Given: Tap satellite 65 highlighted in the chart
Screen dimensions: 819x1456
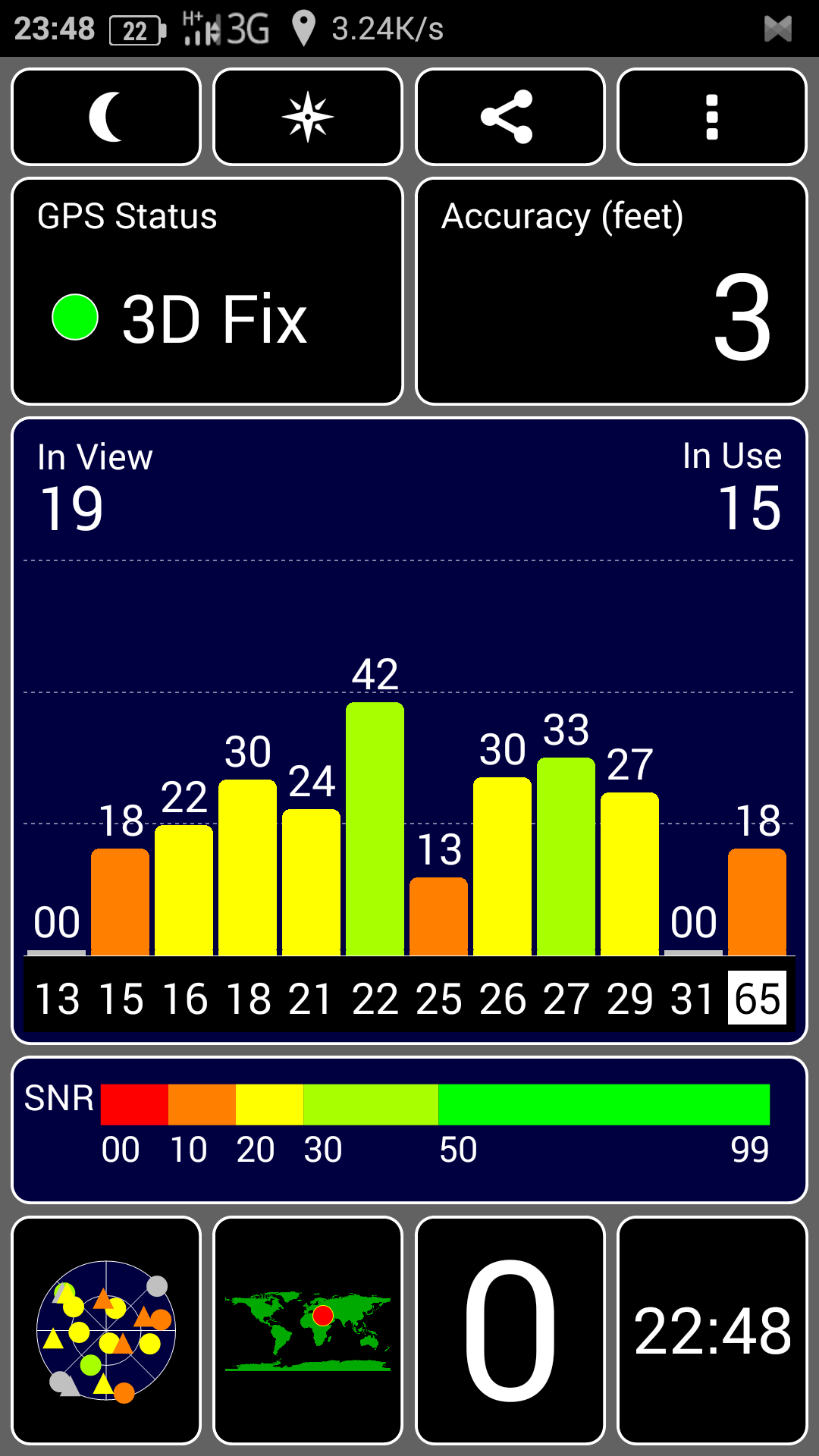Looking at the screenshot, I should point(756,997).
